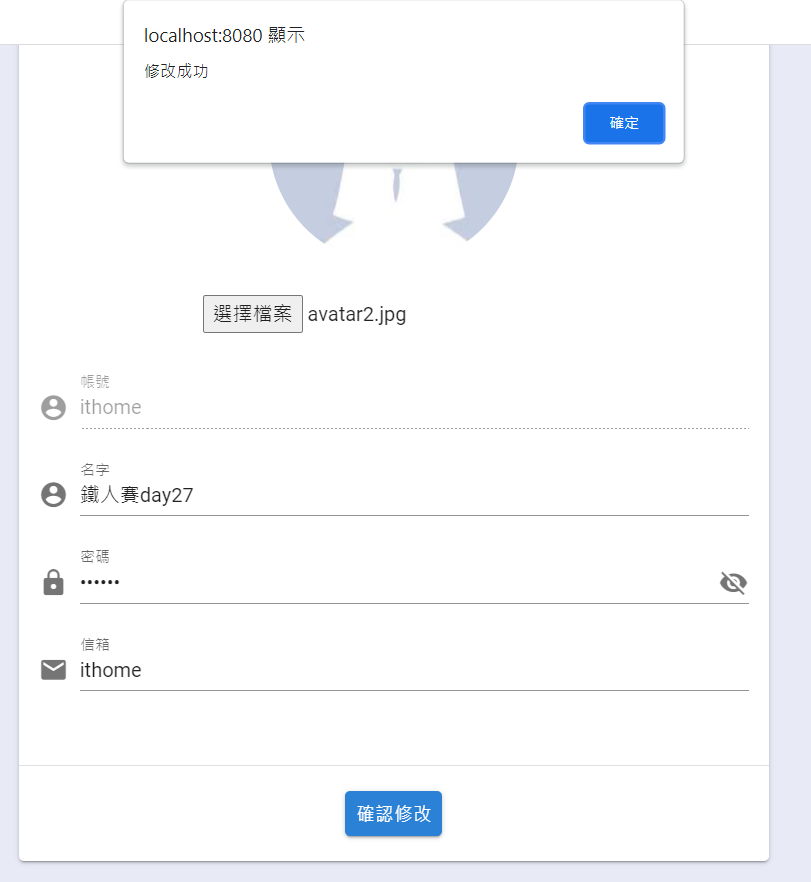The width and height of the screenshot is (811, 882).
Task: Tap the 選擇檔案 file chooser button
Action: [253, 314]
